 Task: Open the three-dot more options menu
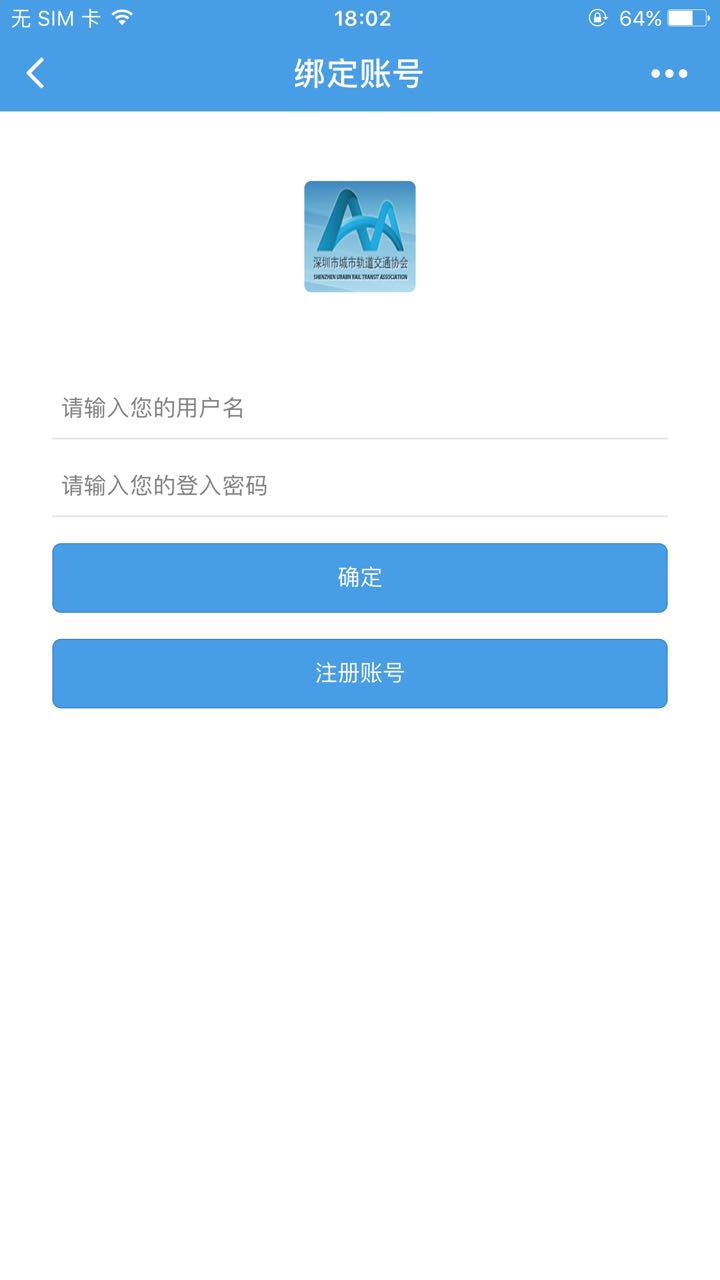pyautogui.click(x=669, y=73)
